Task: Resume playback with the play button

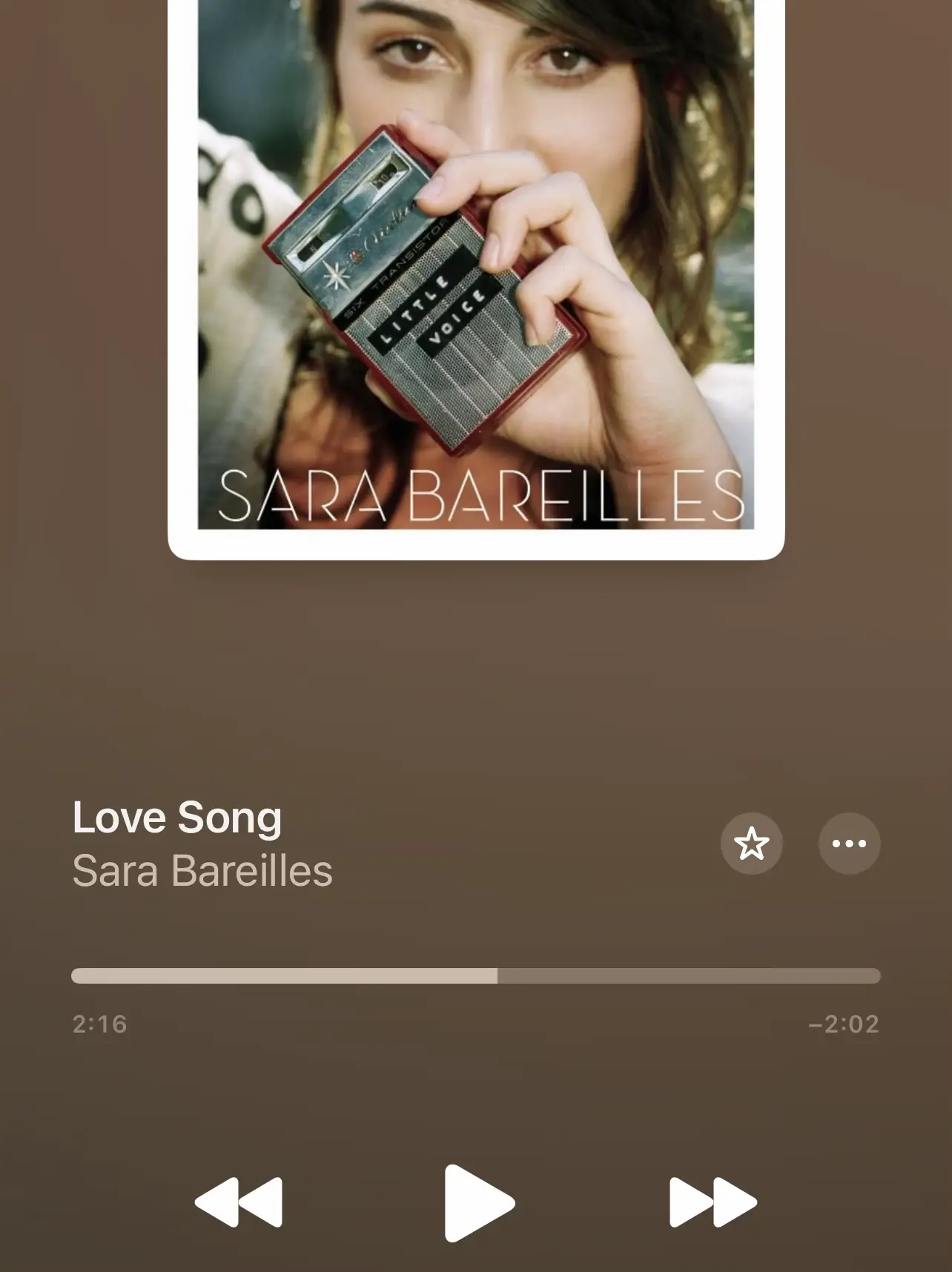Action: point(478,1202)
